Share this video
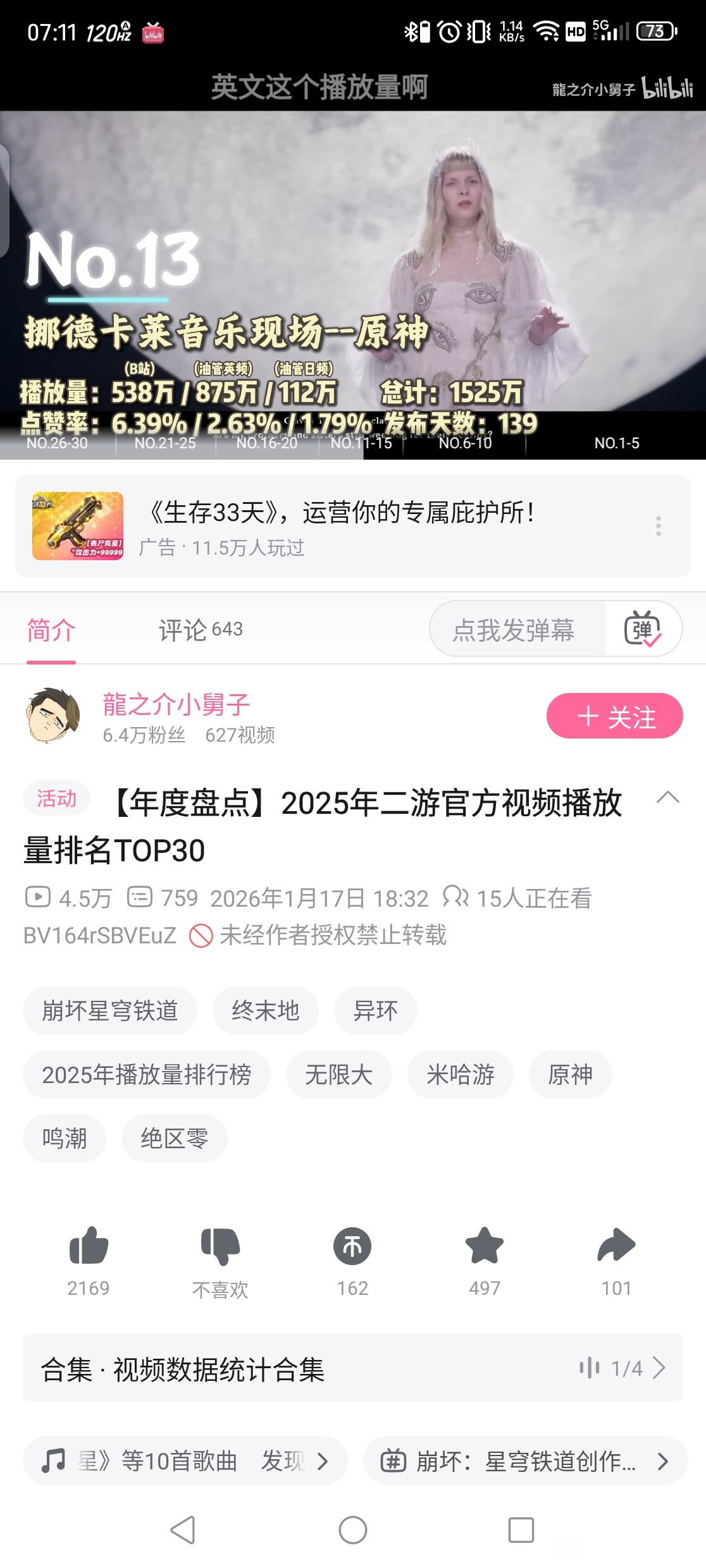The image size is (706, 1568). point(616,1247)
